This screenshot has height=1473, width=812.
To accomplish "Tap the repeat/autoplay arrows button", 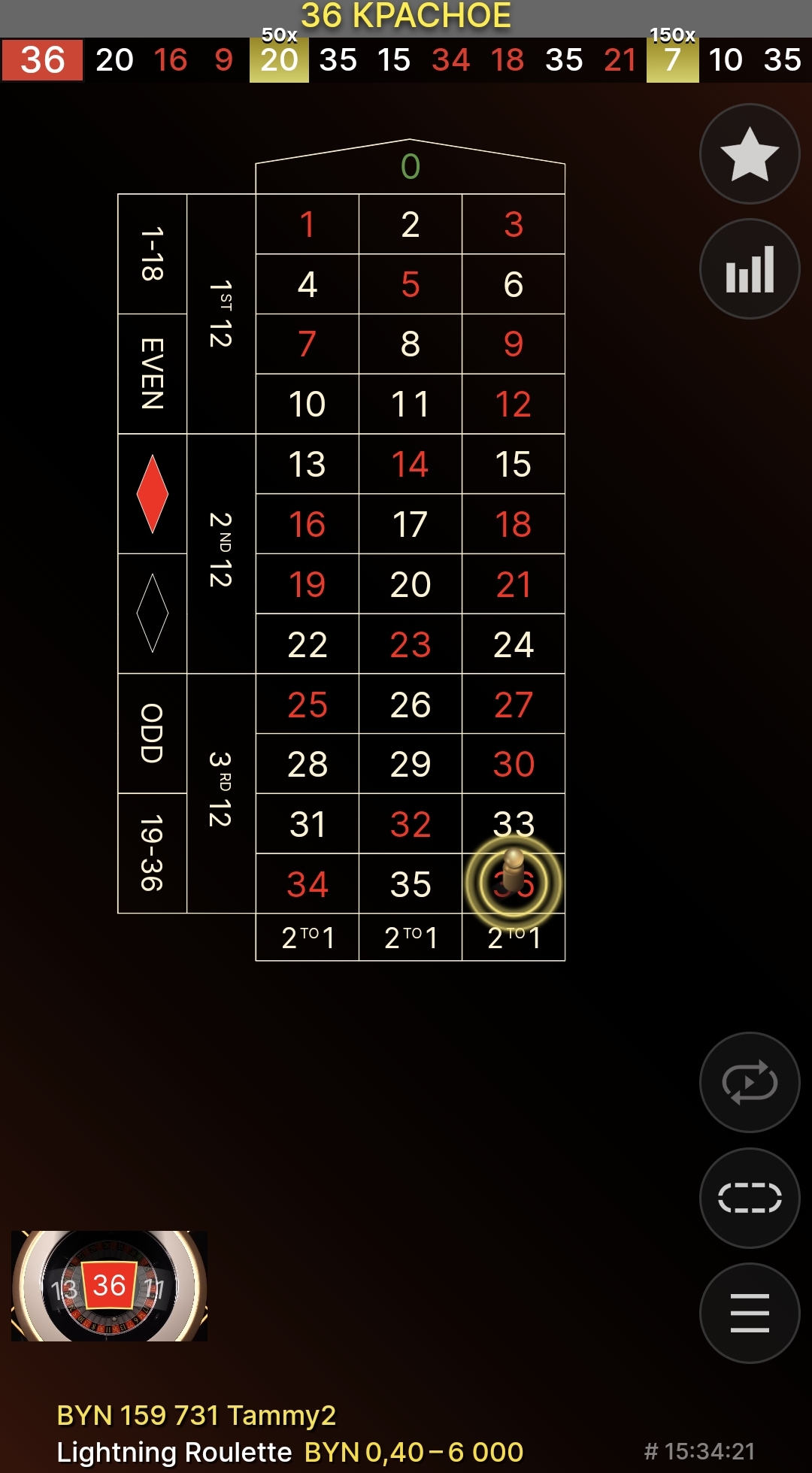I will pos(750,1083).
